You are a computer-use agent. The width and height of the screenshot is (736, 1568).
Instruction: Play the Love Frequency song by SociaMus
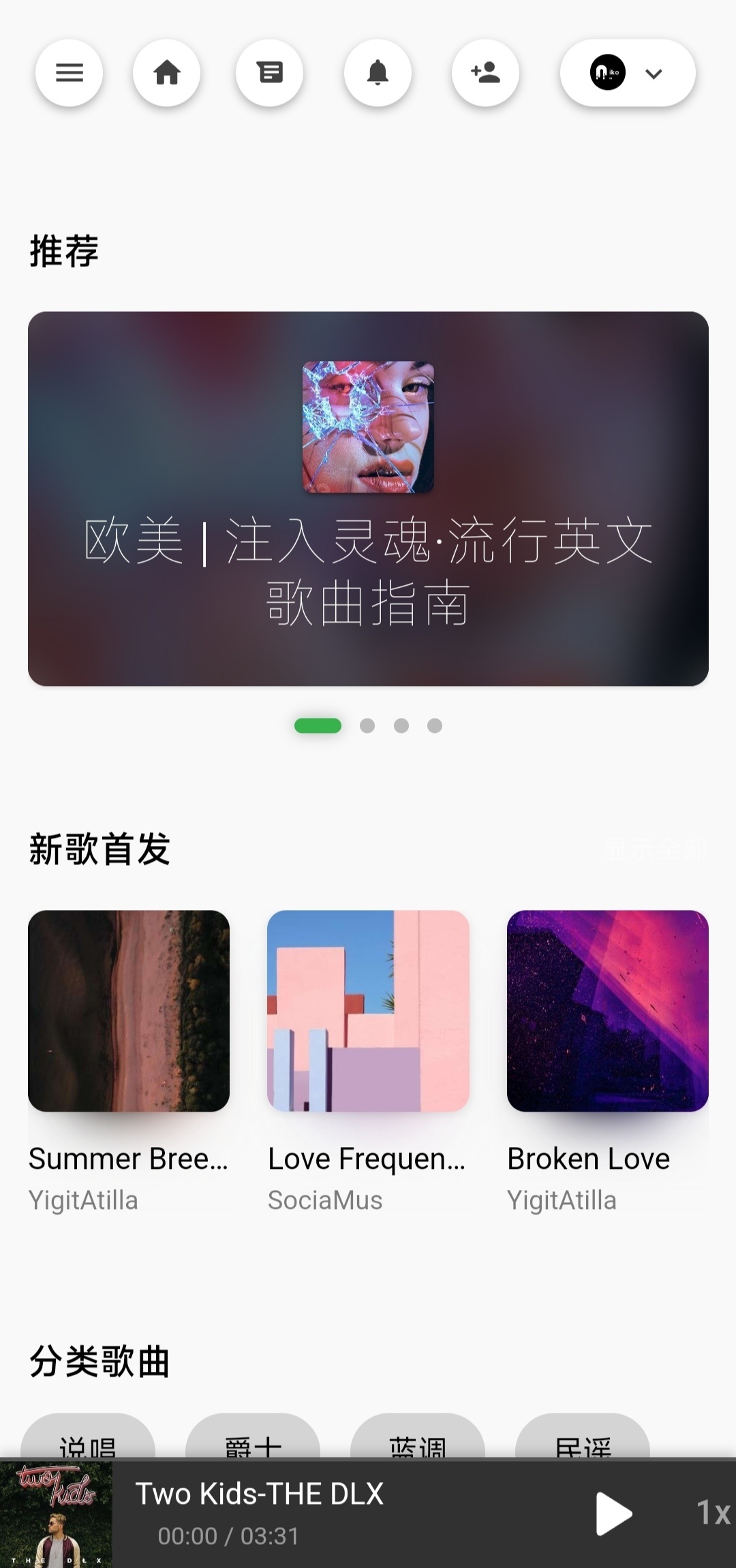point(368,1011)
